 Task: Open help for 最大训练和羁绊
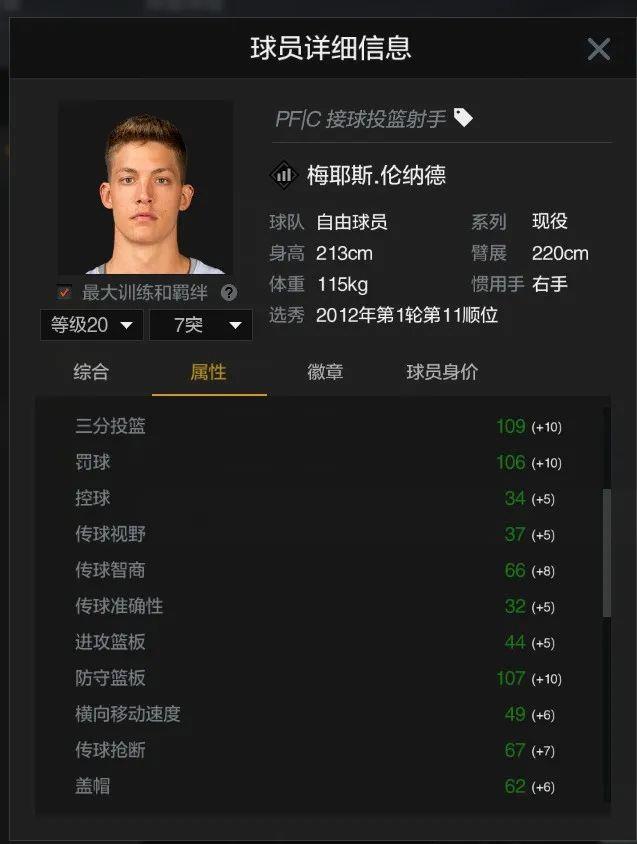click(x=229, y=293)
